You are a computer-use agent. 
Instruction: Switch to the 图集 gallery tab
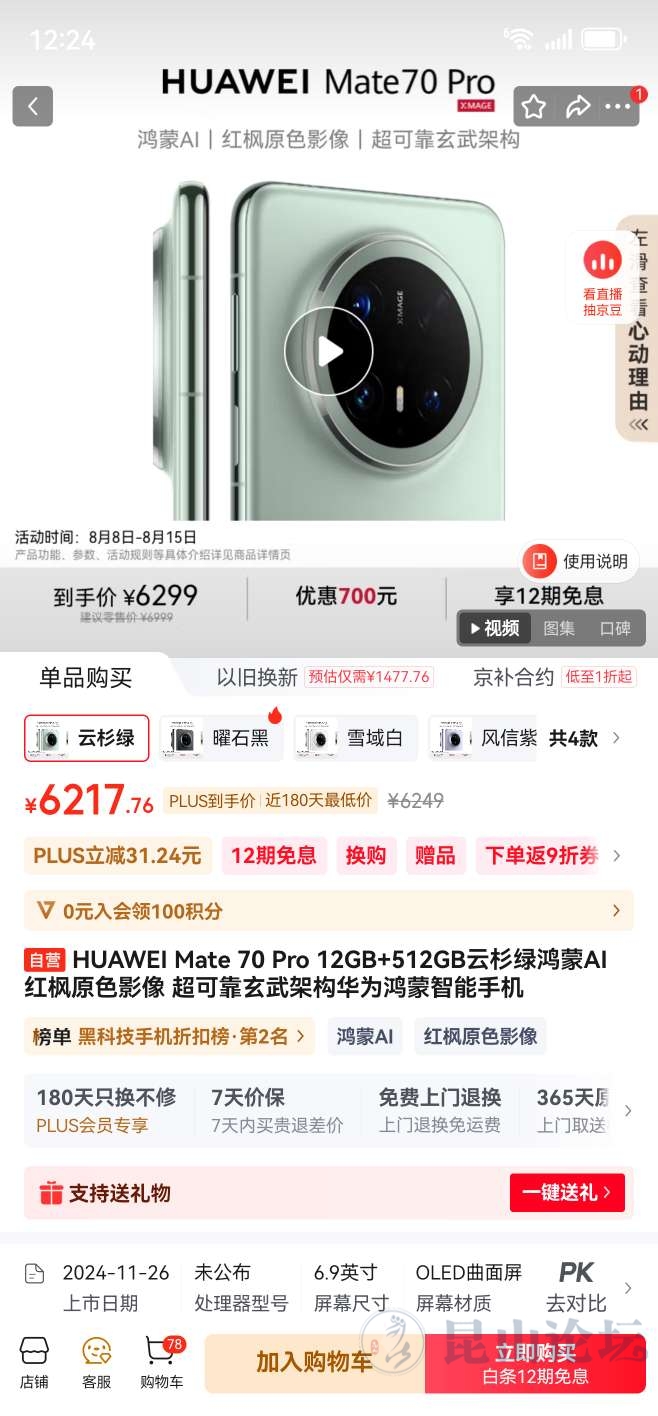coord(559,628)
